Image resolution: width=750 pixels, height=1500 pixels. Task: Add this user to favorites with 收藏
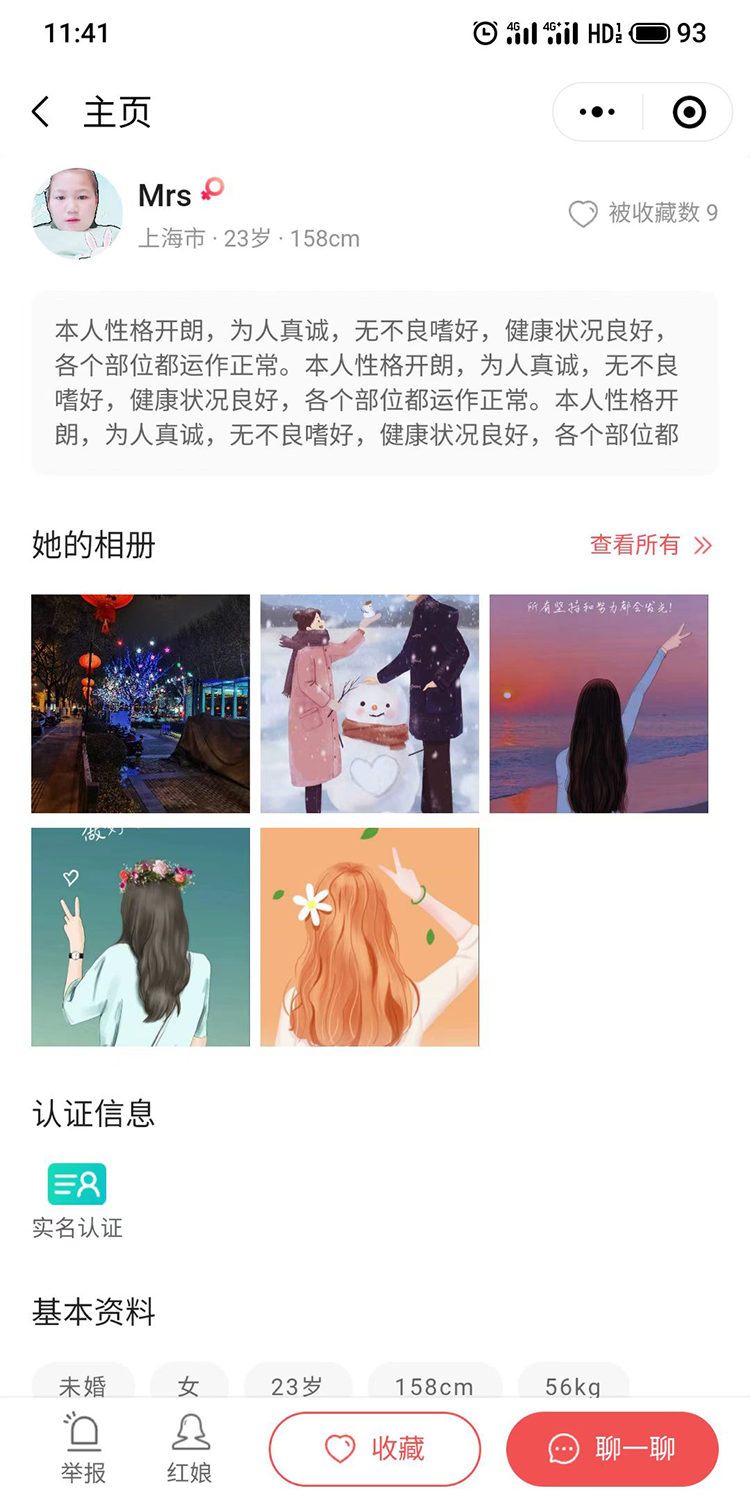pos(375,1449)
